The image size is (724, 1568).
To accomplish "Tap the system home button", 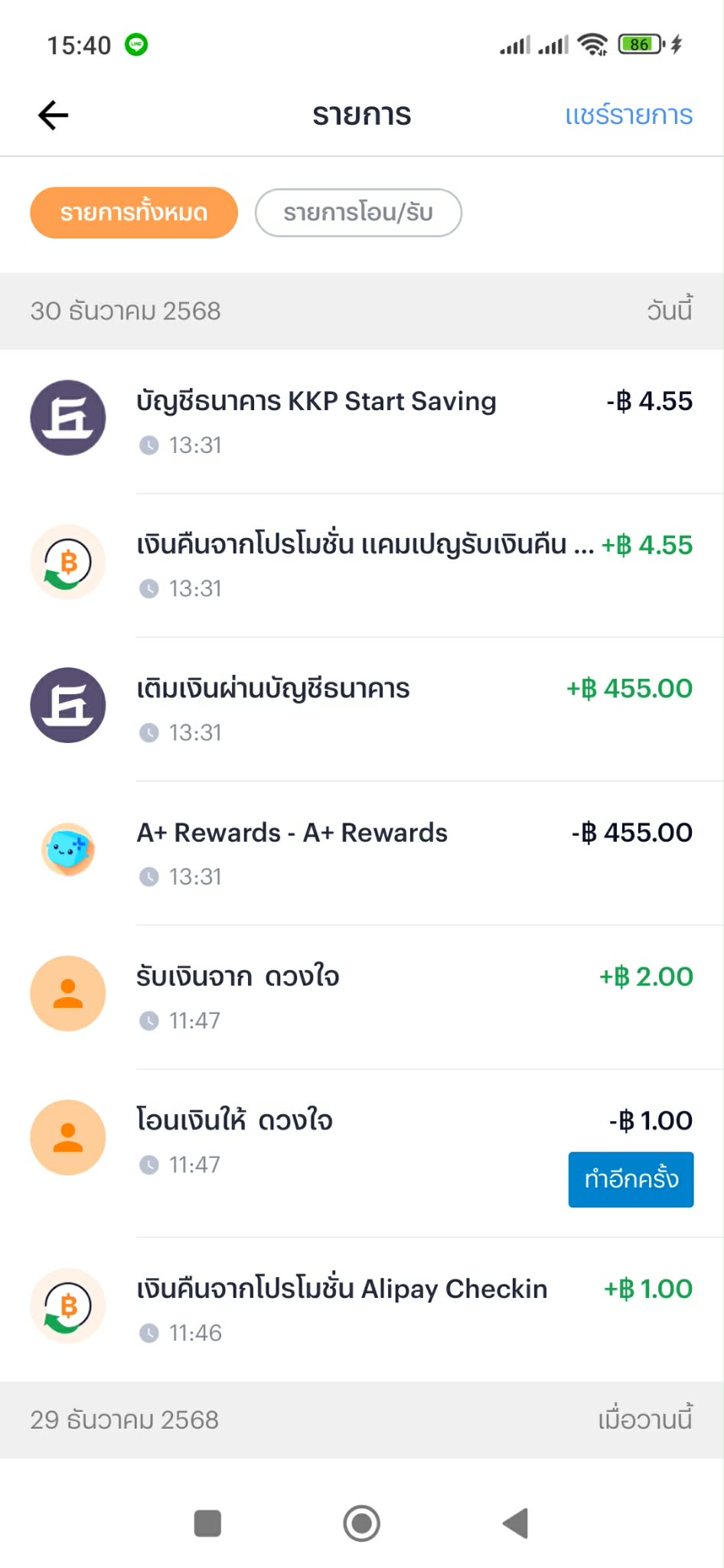I will tap(361, 1523).
